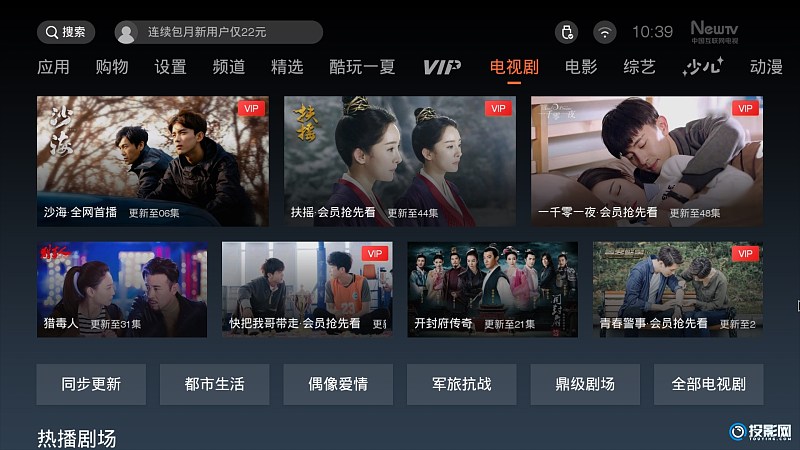
Task: Switch to the 频道 tab
Action: click(229, 67)
